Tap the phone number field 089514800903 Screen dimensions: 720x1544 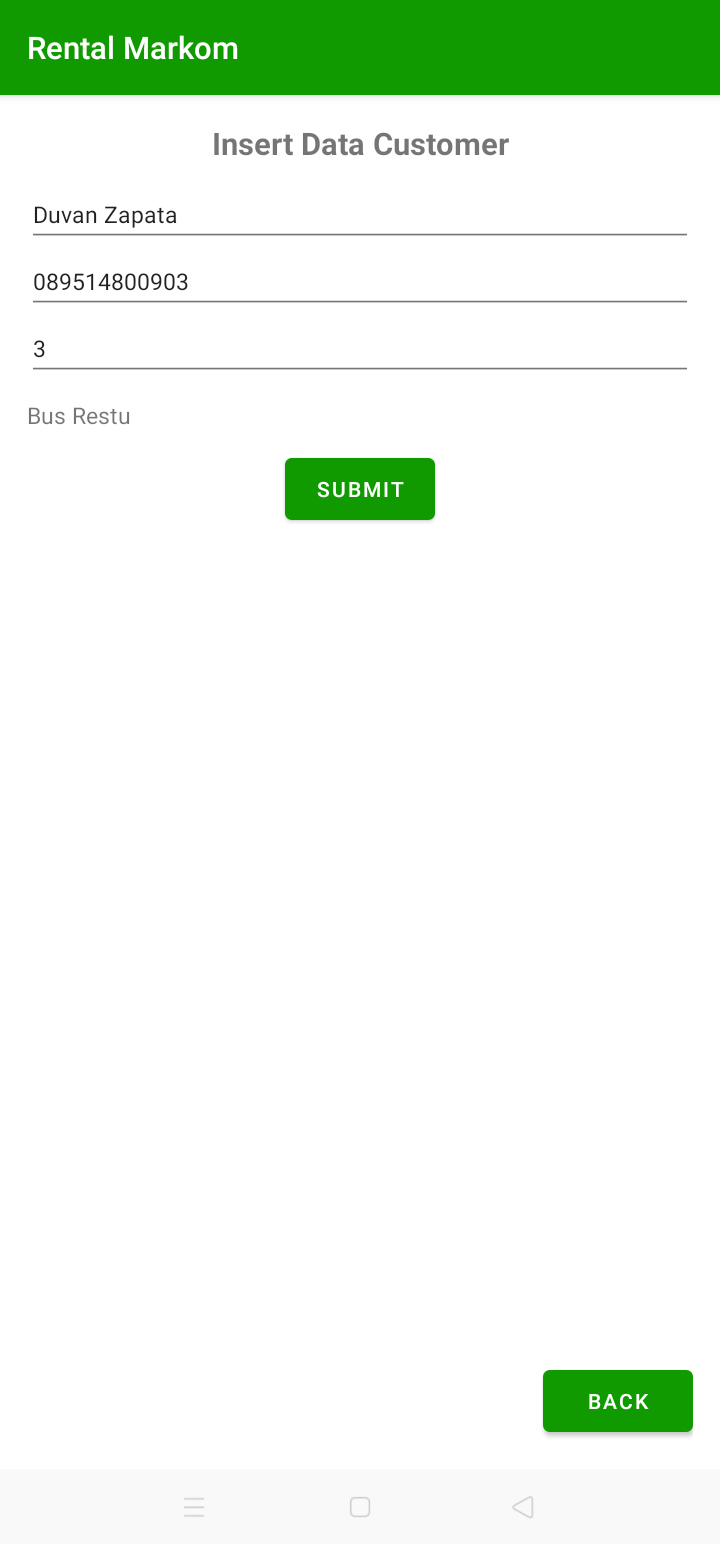coord(360,282)
